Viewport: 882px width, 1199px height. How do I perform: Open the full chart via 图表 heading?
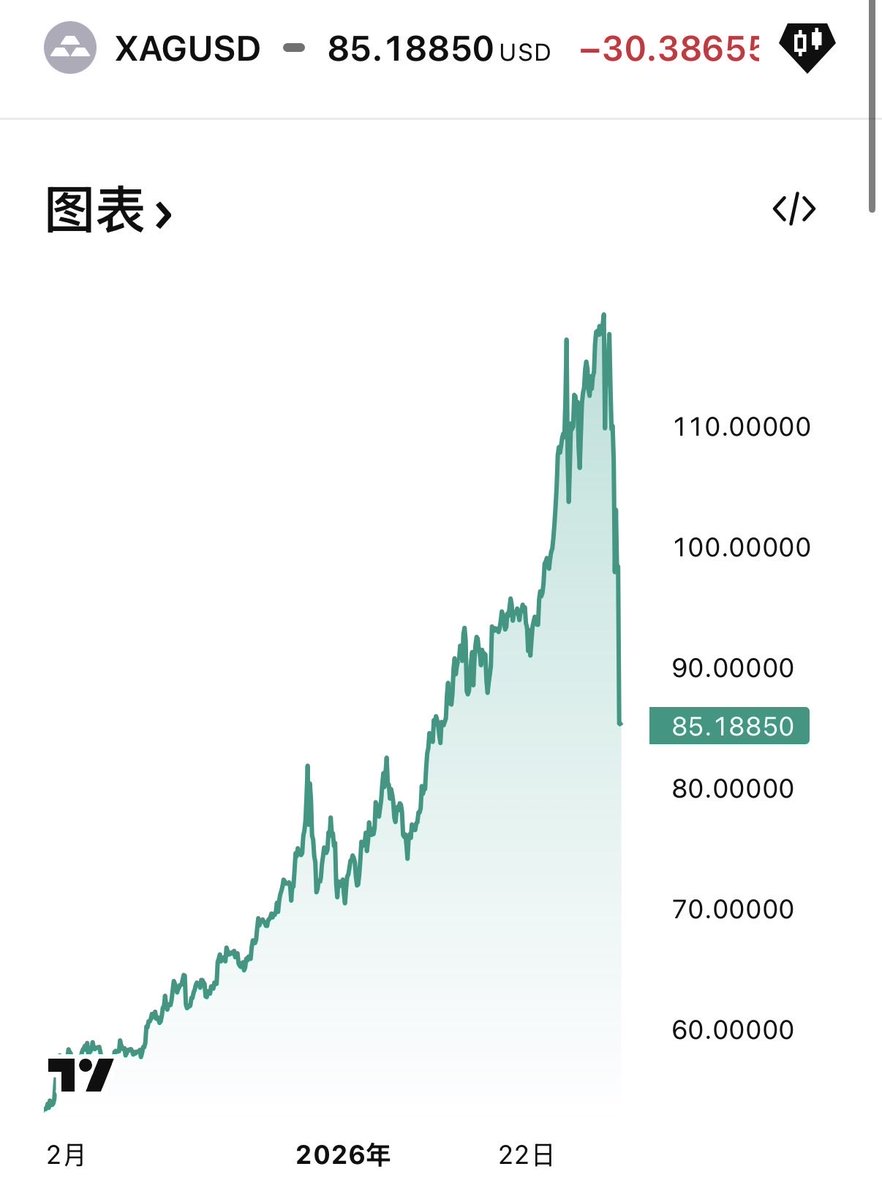point(109,211)
